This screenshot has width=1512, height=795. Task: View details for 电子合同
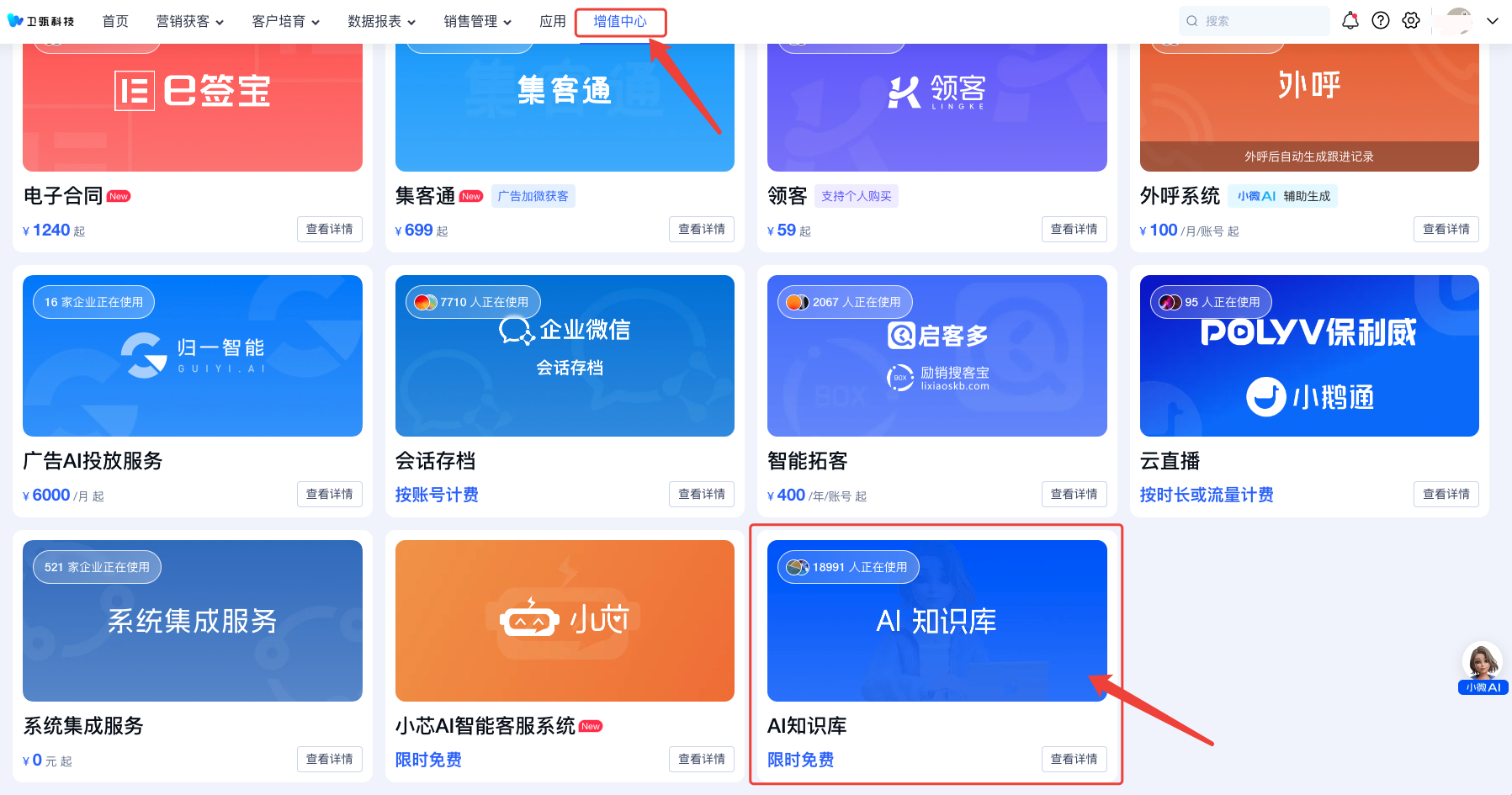click(329, 229)
